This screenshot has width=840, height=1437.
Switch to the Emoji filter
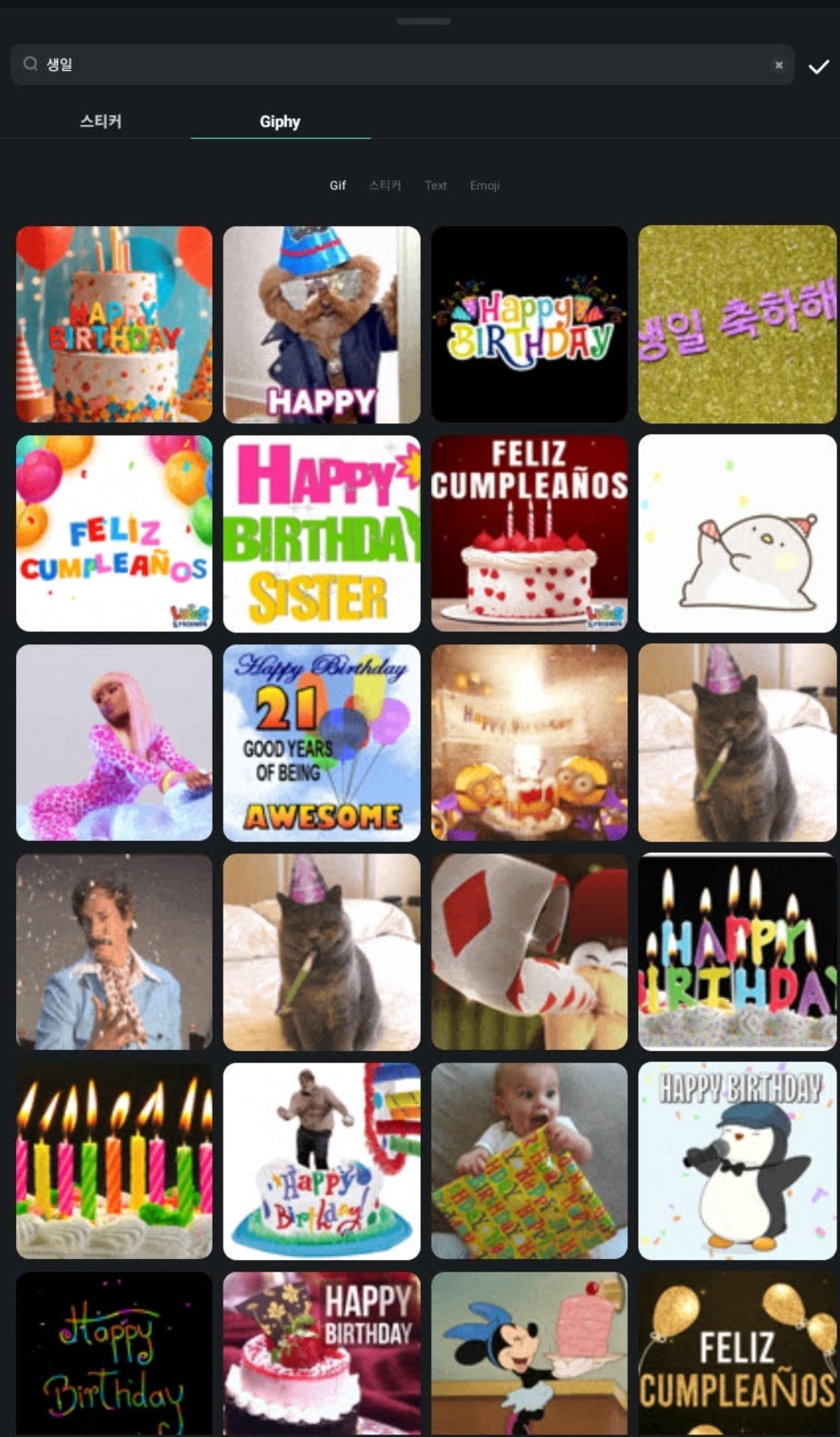[x=485, y=186]
